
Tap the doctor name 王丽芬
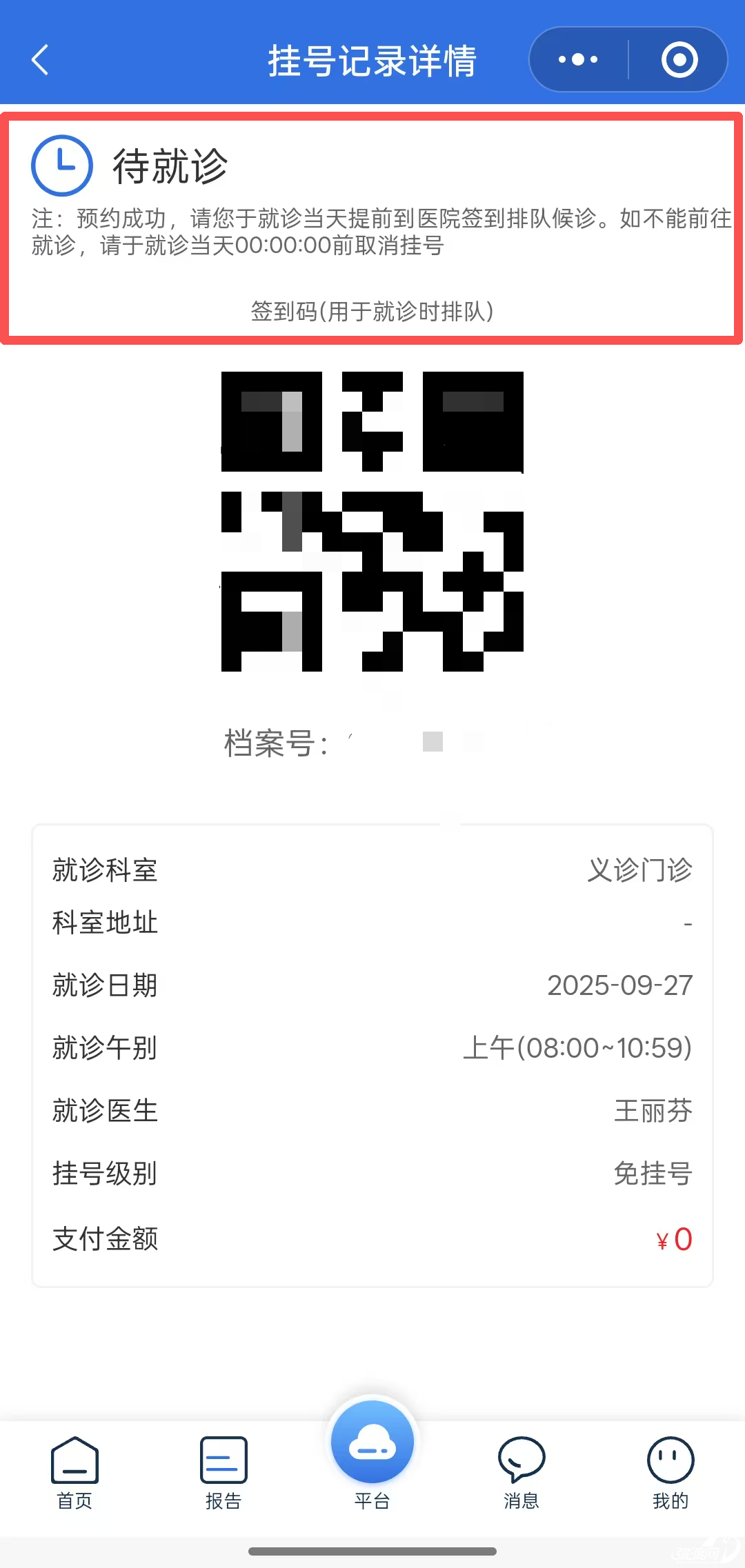(653, 1111)
